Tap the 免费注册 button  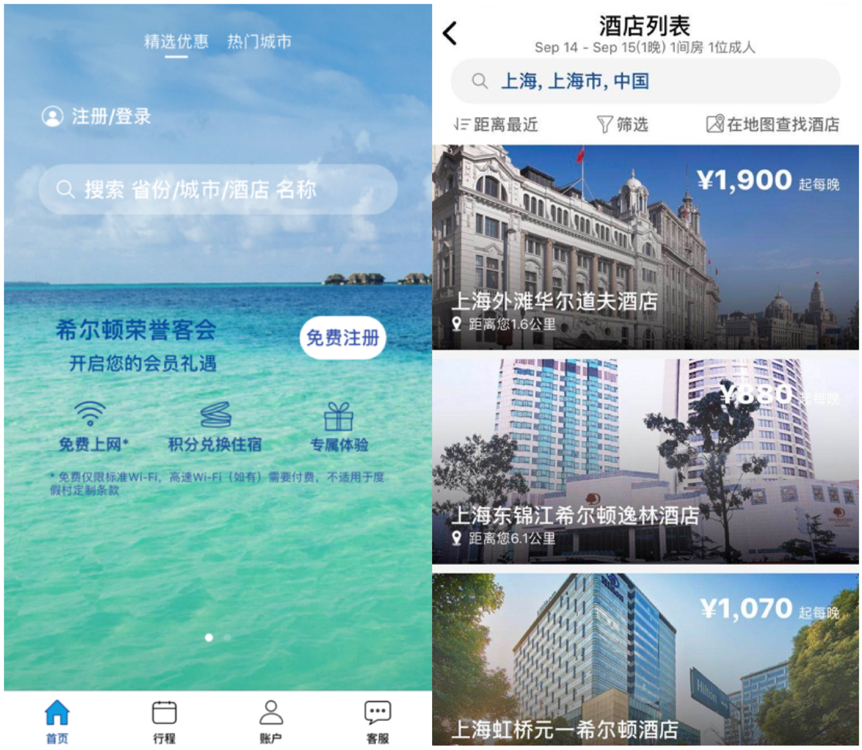tap(343, 338)
